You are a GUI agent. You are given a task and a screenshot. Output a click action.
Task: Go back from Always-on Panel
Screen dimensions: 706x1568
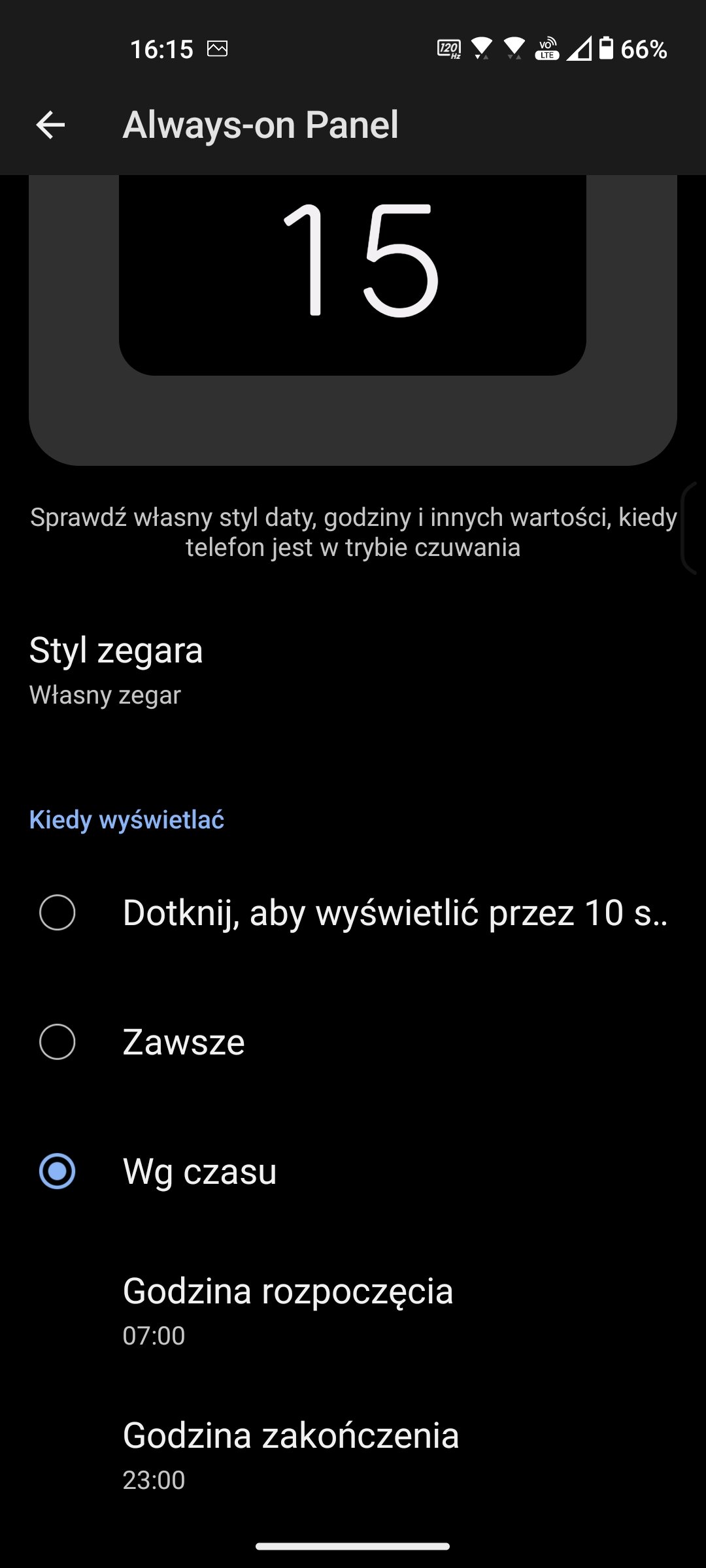[x=50, y=125]
